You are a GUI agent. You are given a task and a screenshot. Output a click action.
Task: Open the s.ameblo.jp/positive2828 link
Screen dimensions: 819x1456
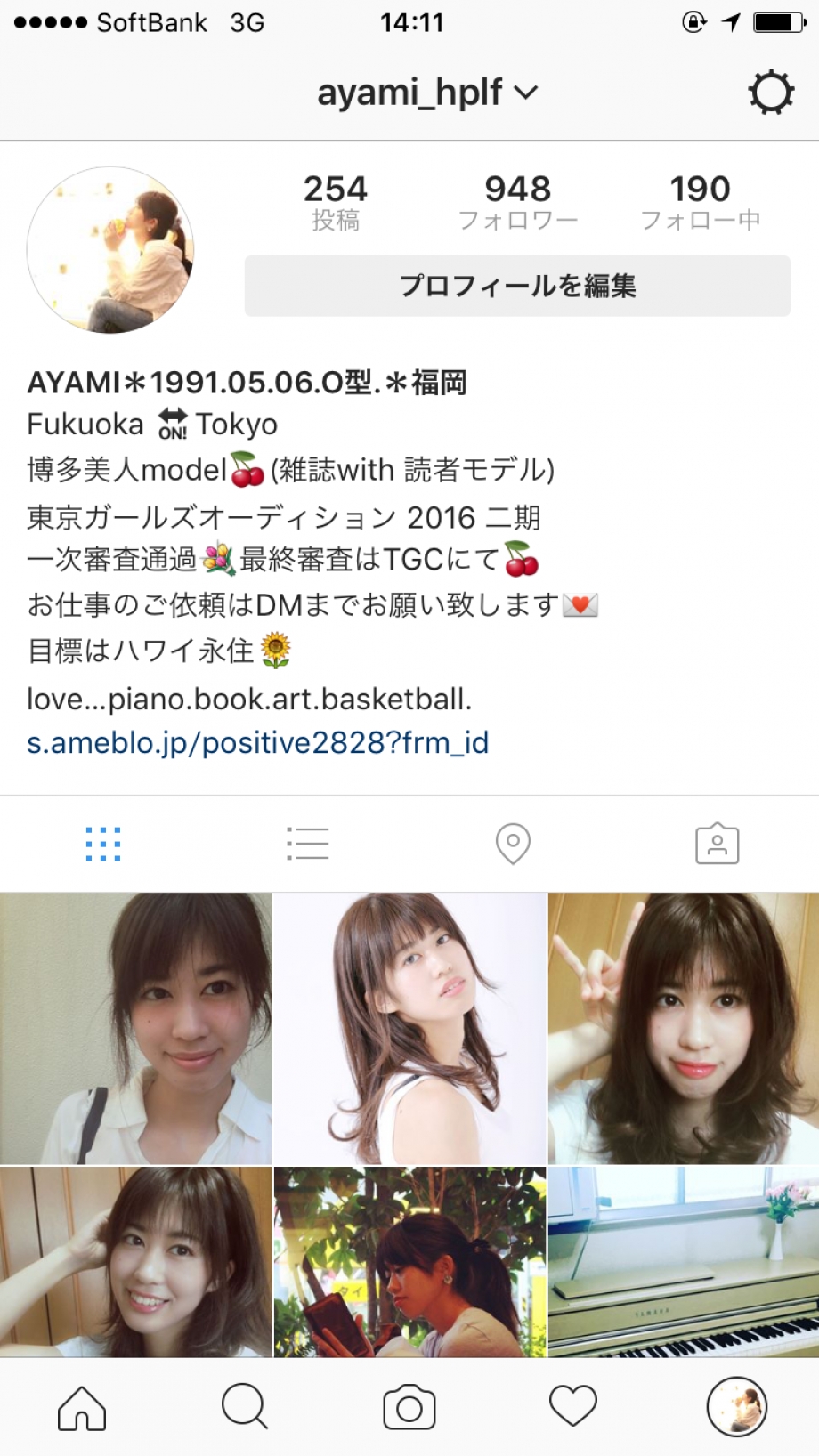257,742
